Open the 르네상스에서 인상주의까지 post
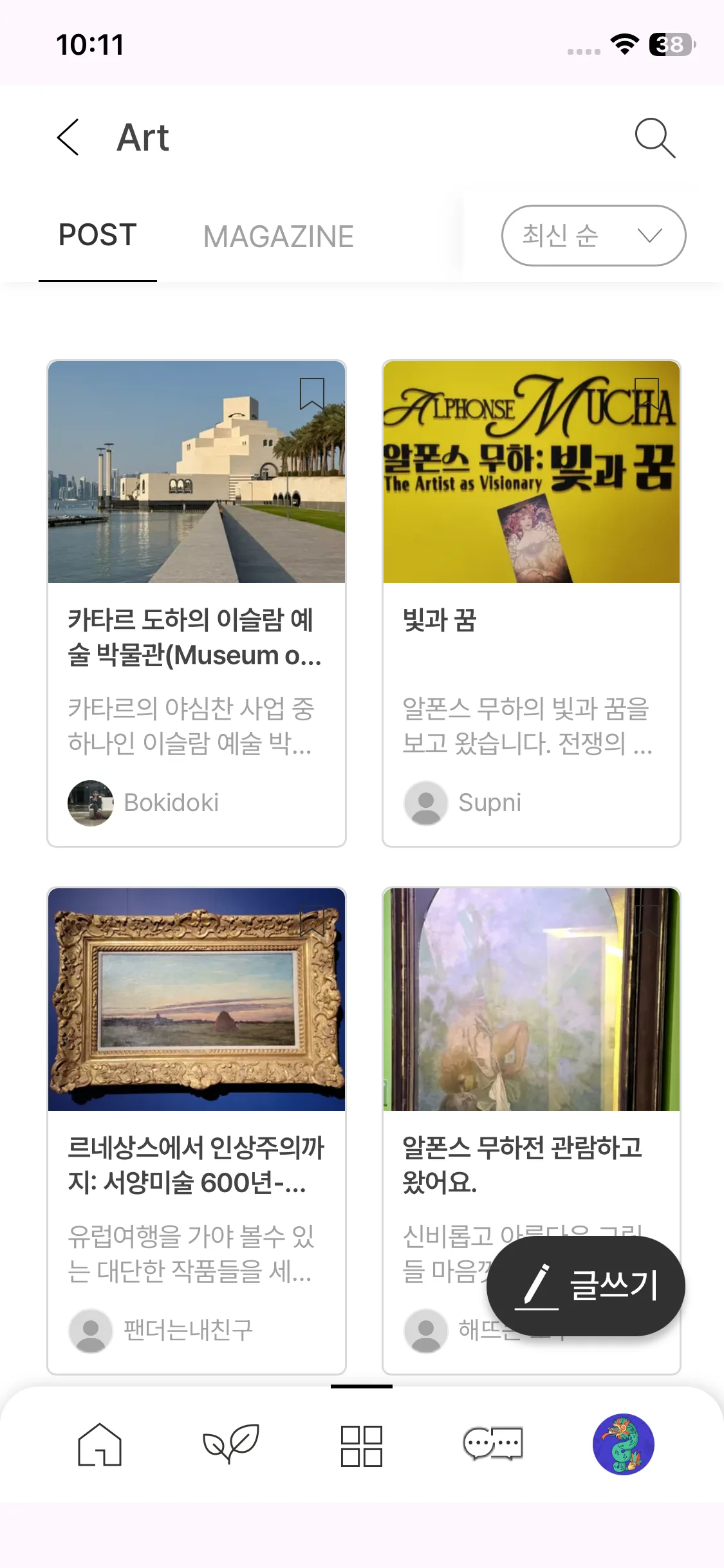 click(196, 1165)
